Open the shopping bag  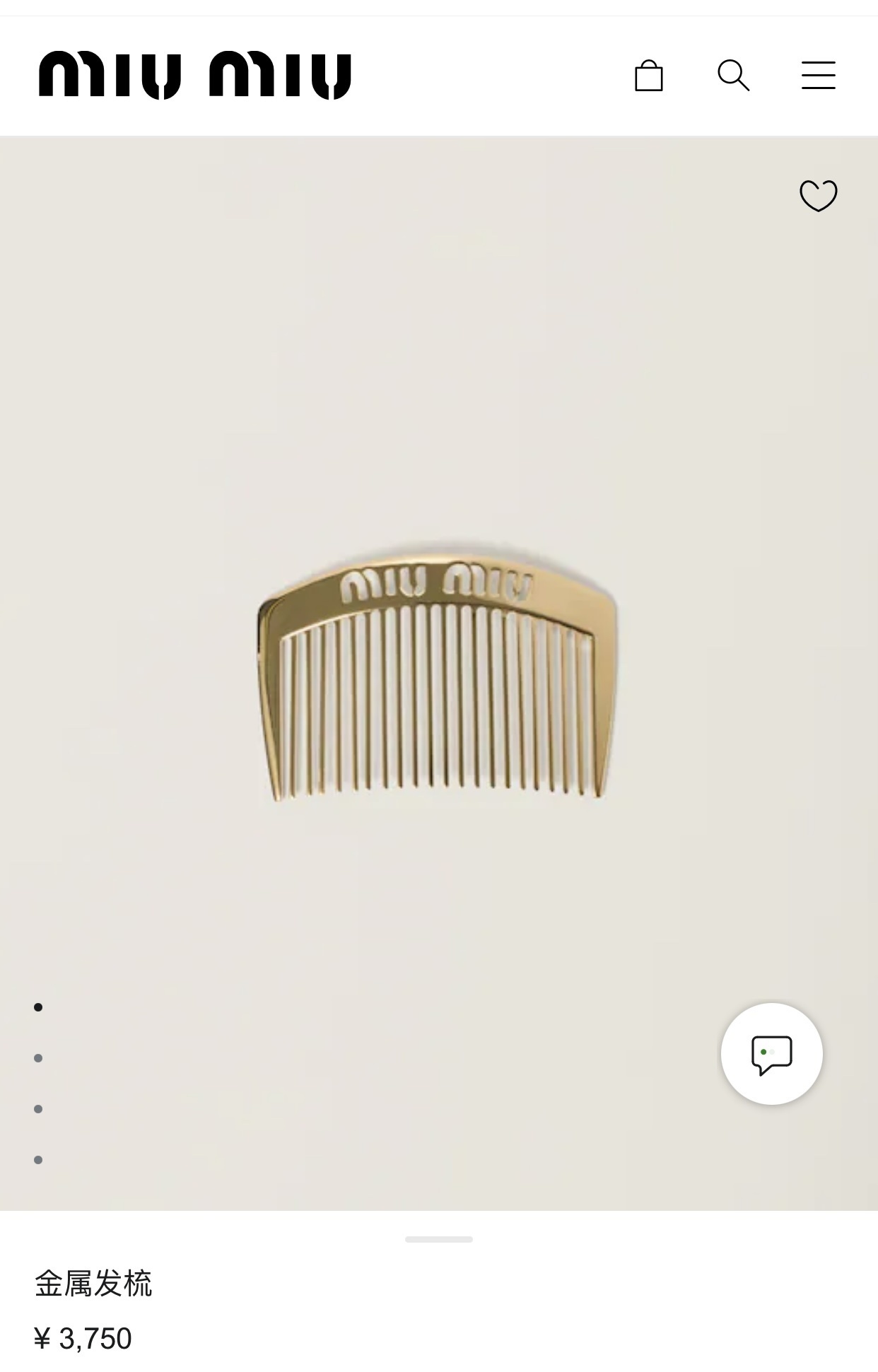(648, 76)
